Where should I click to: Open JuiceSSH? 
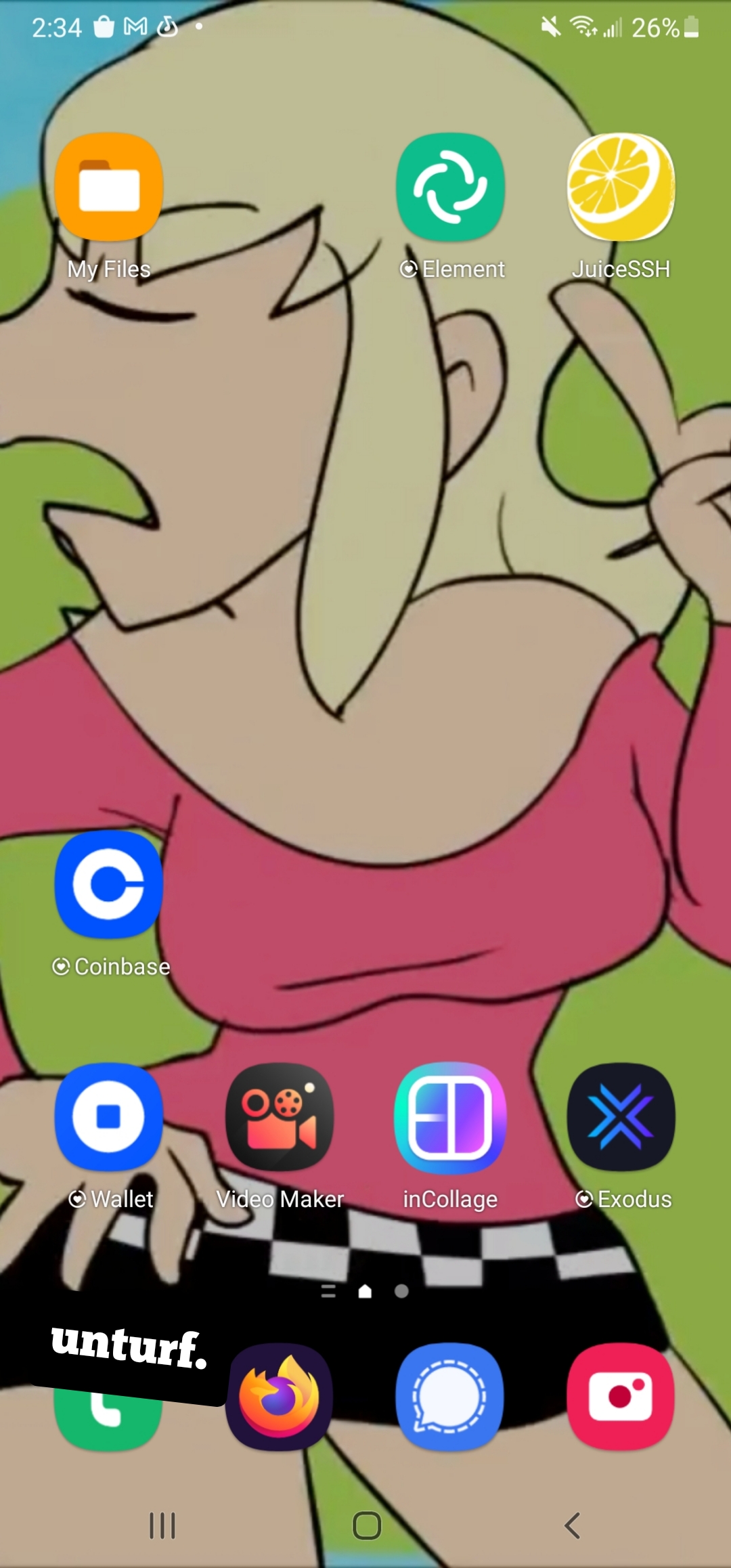621,187
